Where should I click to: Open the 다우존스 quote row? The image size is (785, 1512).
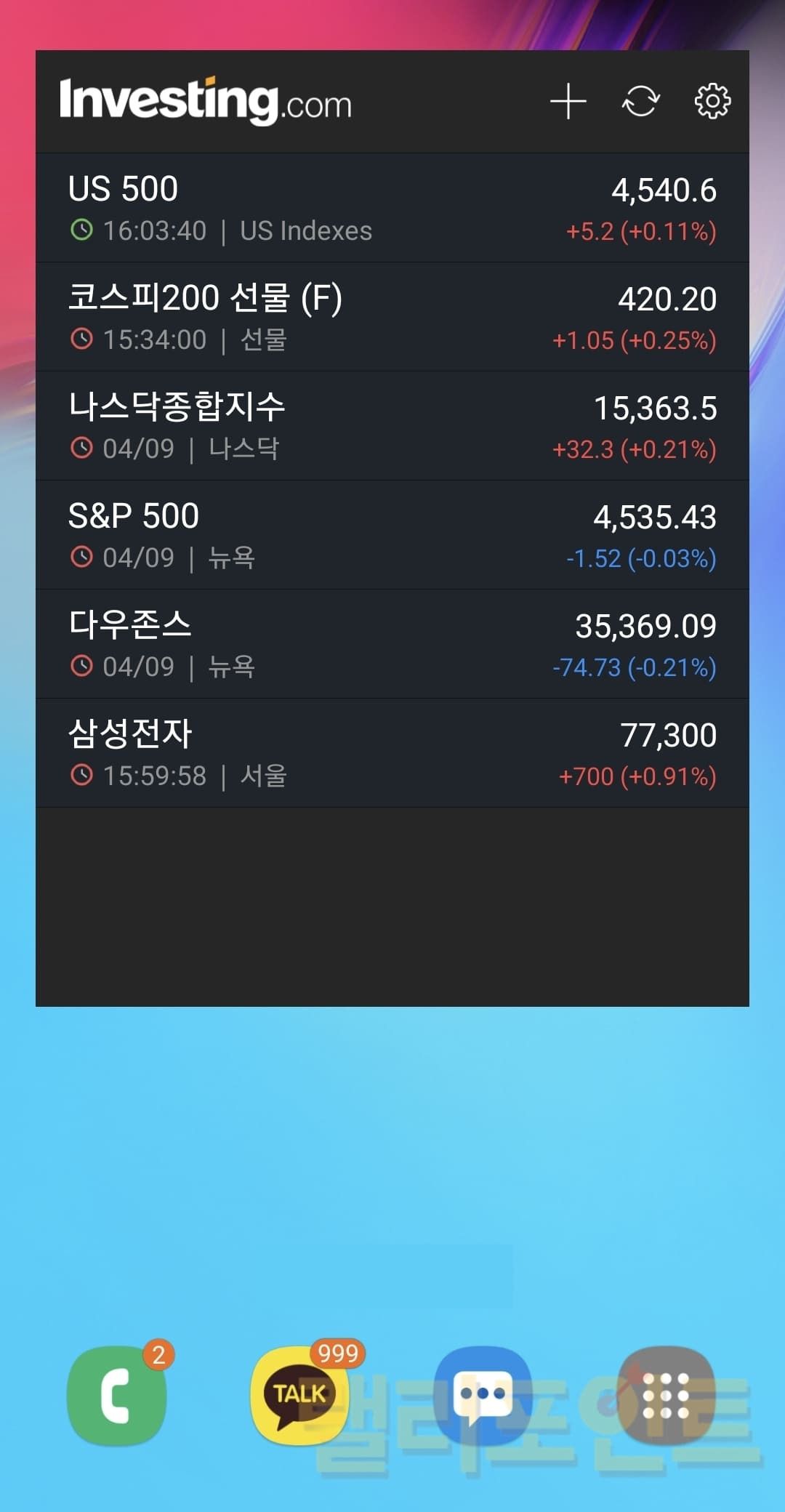pyautogui.click(x=392, y=644)
